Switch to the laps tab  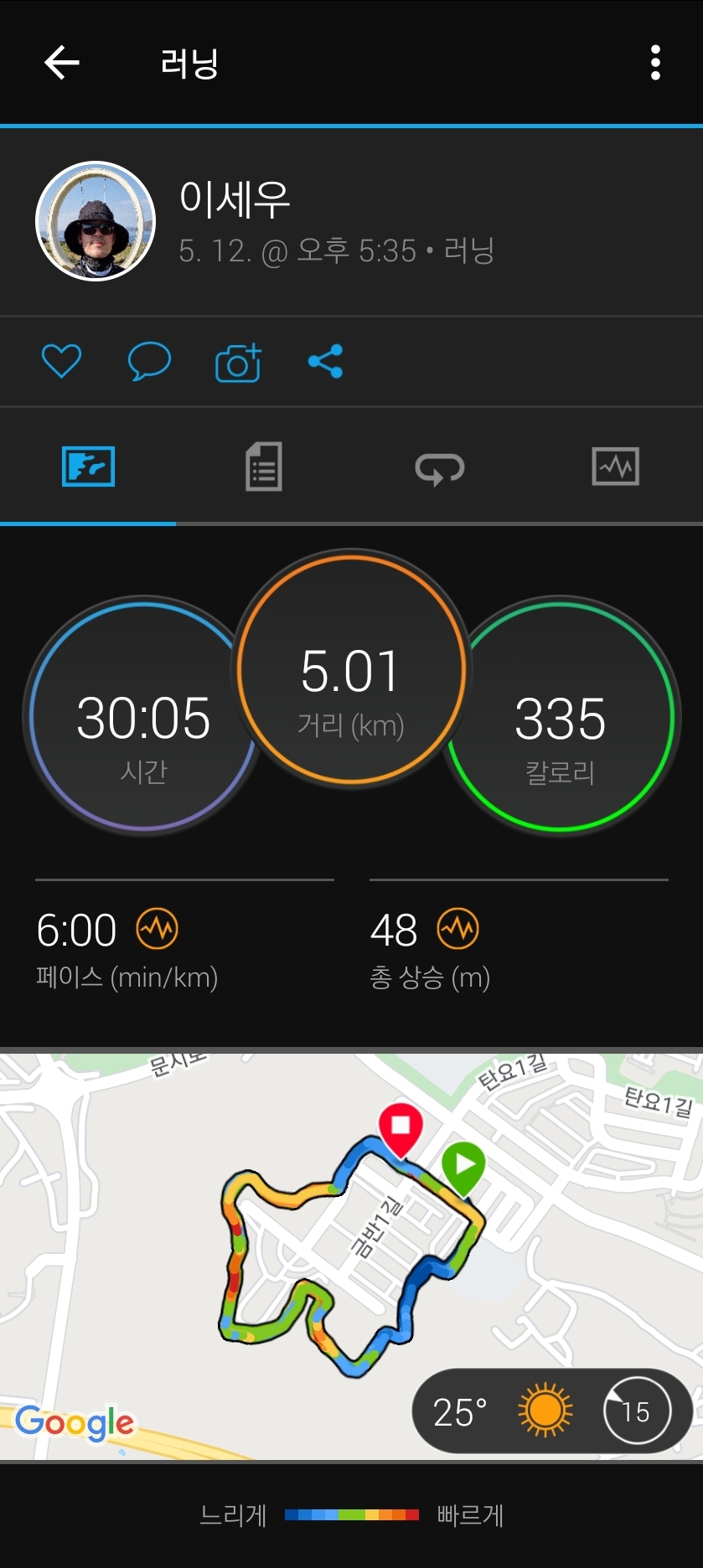click(x=439, y=467)
